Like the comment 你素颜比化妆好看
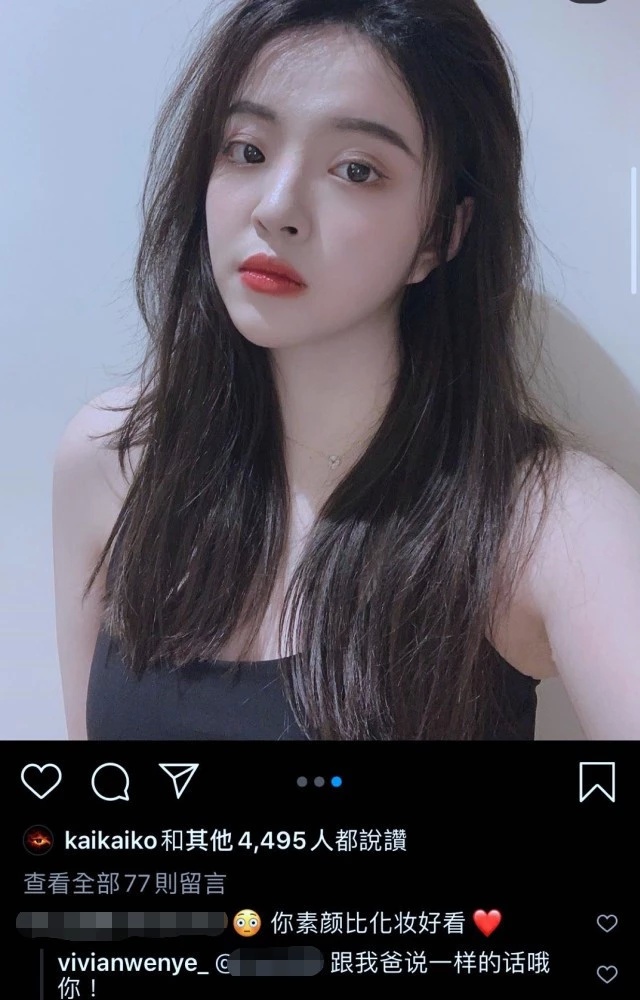Viewport: 640px width, 1000px height. [607, 923]
